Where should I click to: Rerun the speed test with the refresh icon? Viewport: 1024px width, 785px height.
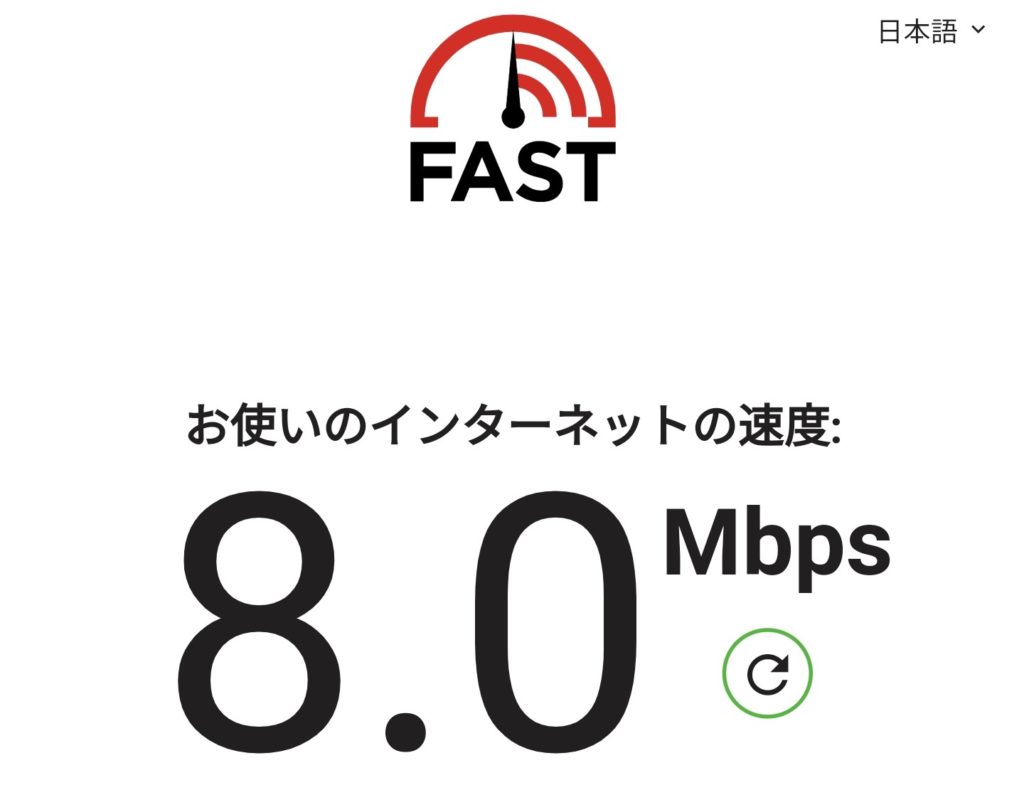[x=767, y=674]
